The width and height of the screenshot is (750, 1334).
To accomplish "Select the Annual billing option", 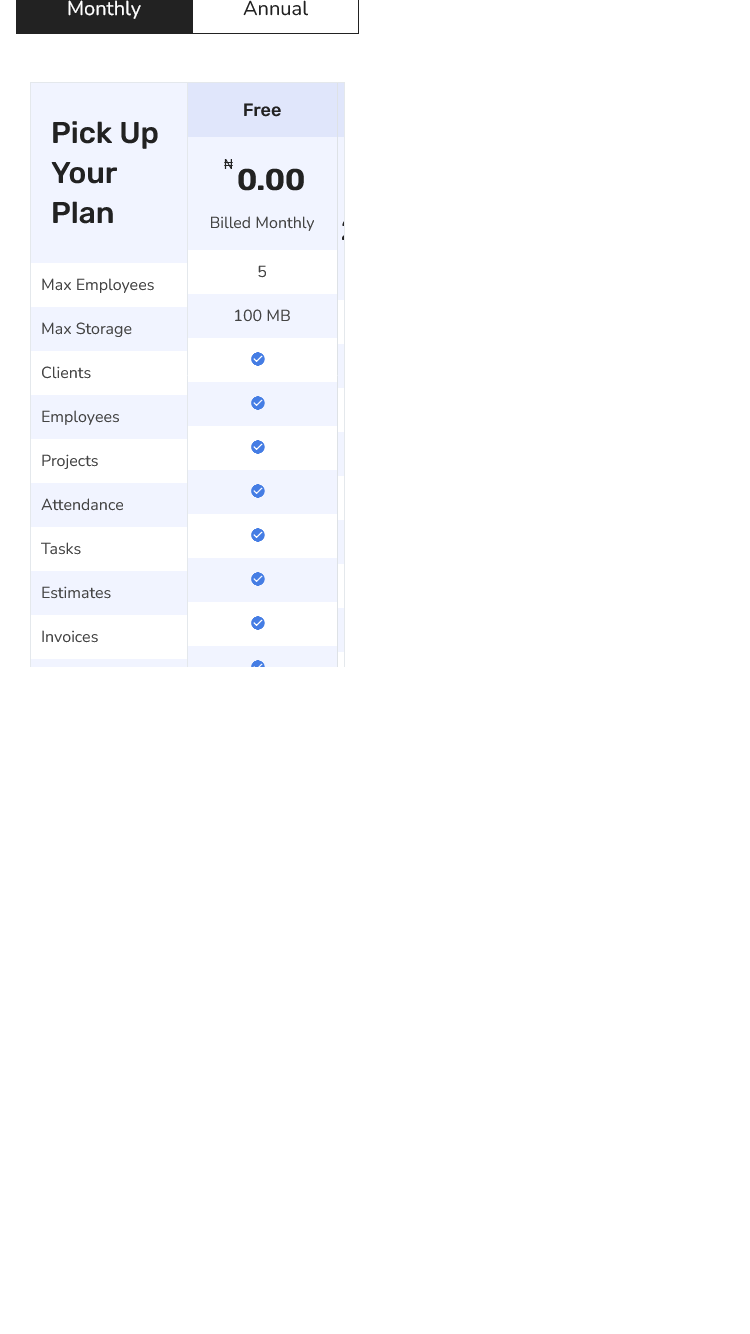I will coord(276,14).
